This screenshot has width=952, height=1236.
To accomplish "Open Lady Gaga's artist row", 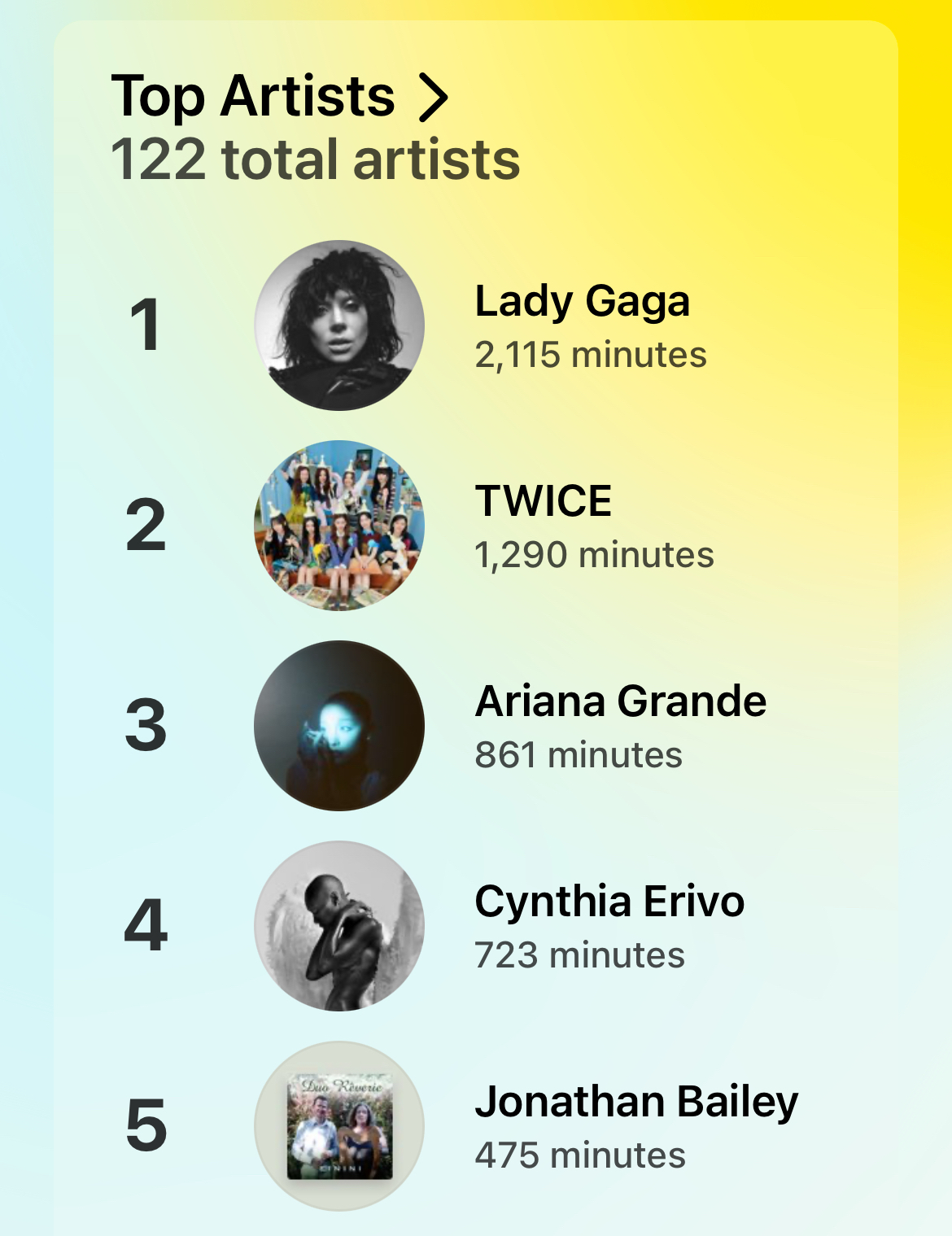I will click(581, 325).
